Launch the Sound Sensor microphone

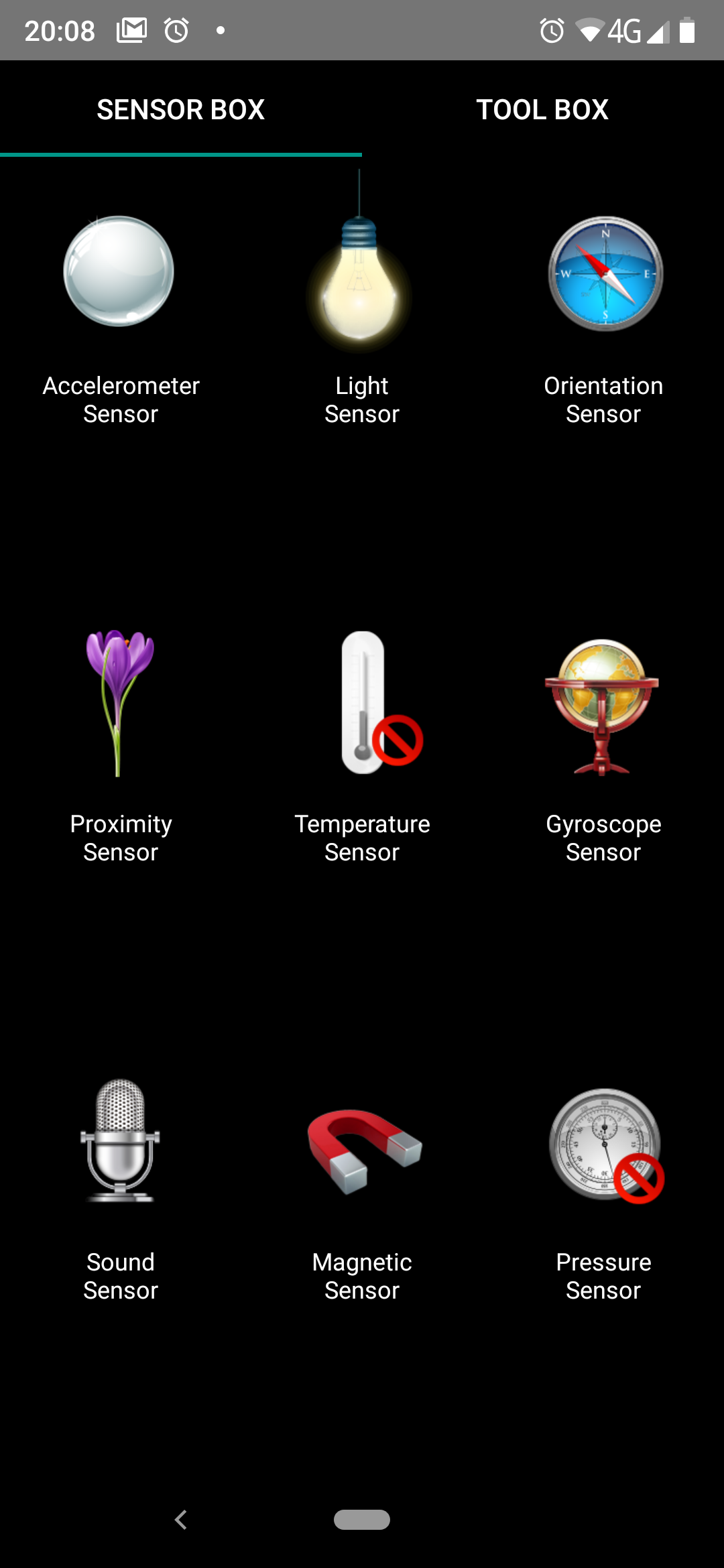point(120,1140)
